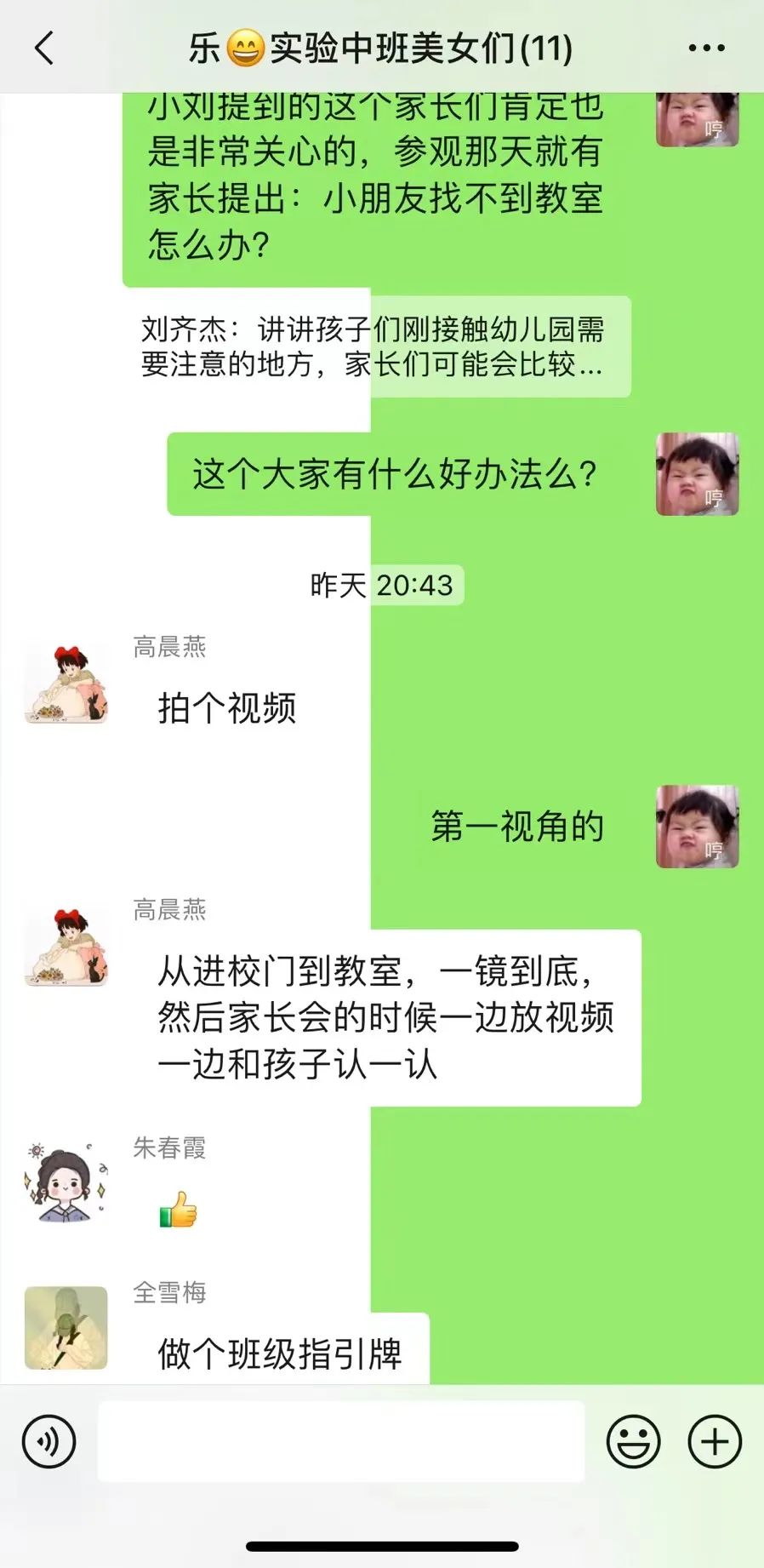The height and width of the screenshot is (1568, 764).
Task: Open the emoji sticker panel
Action: pyautogui.click(x=633, y=1442)
